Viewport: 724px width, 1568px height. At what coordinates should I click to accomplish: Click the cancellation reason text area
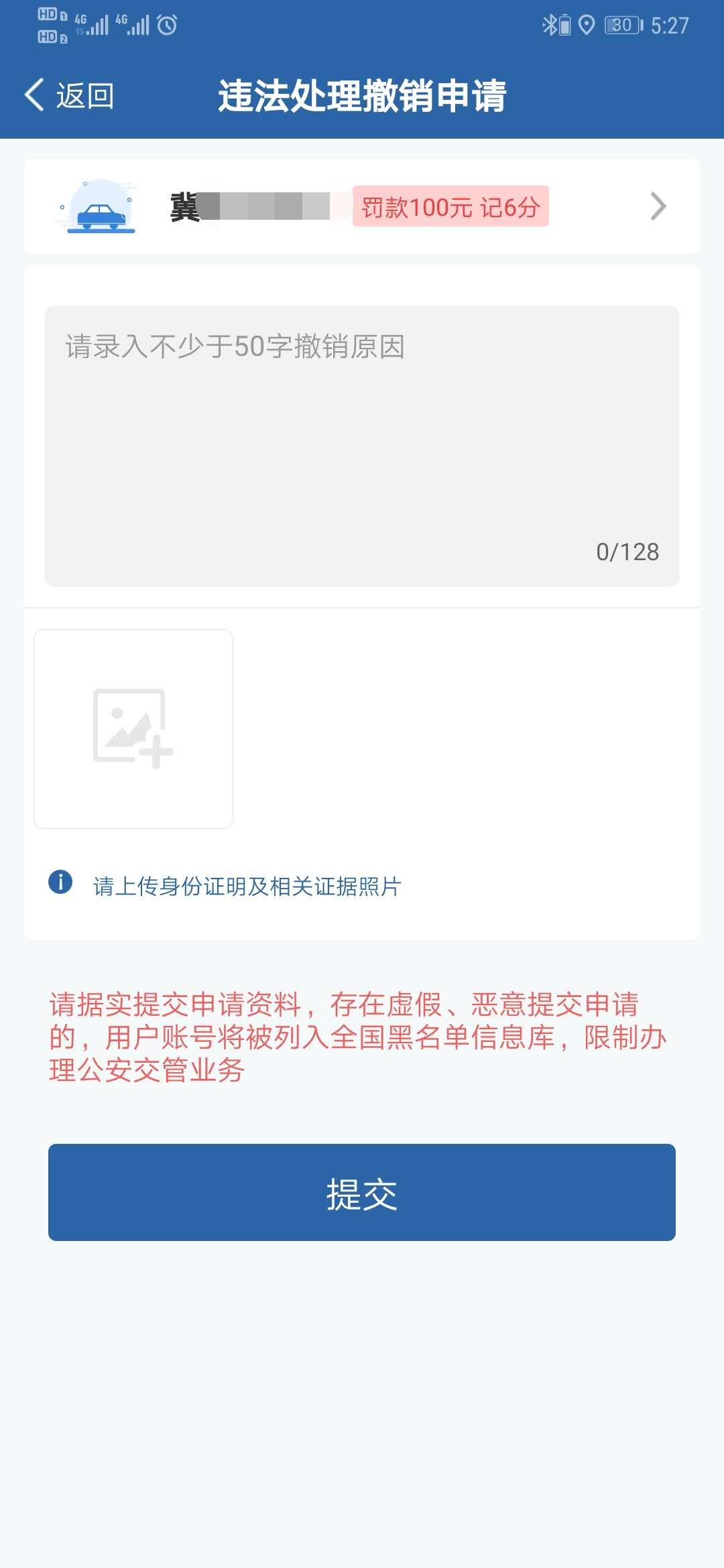tap(362, 442)
